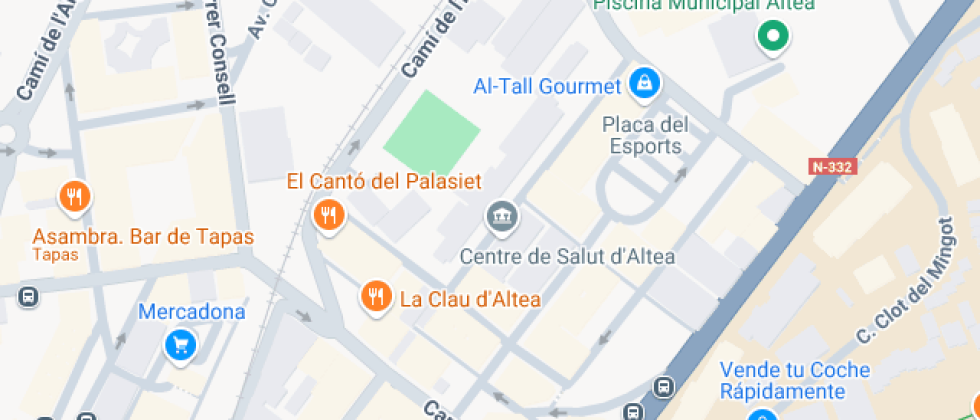The image size is (980, 420).
Task: Open the Mercadona supermarket marker
Action: coord(181,346)
